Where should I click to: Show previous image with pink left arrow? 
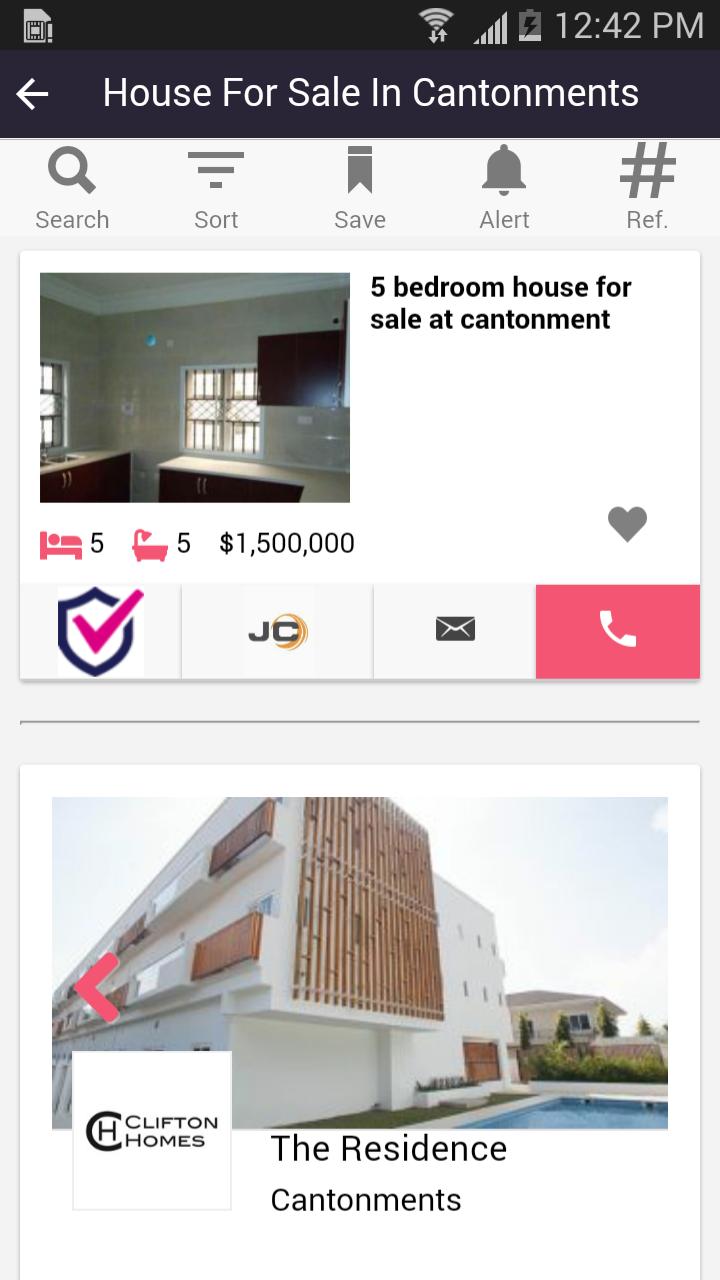tap(97, 987)
